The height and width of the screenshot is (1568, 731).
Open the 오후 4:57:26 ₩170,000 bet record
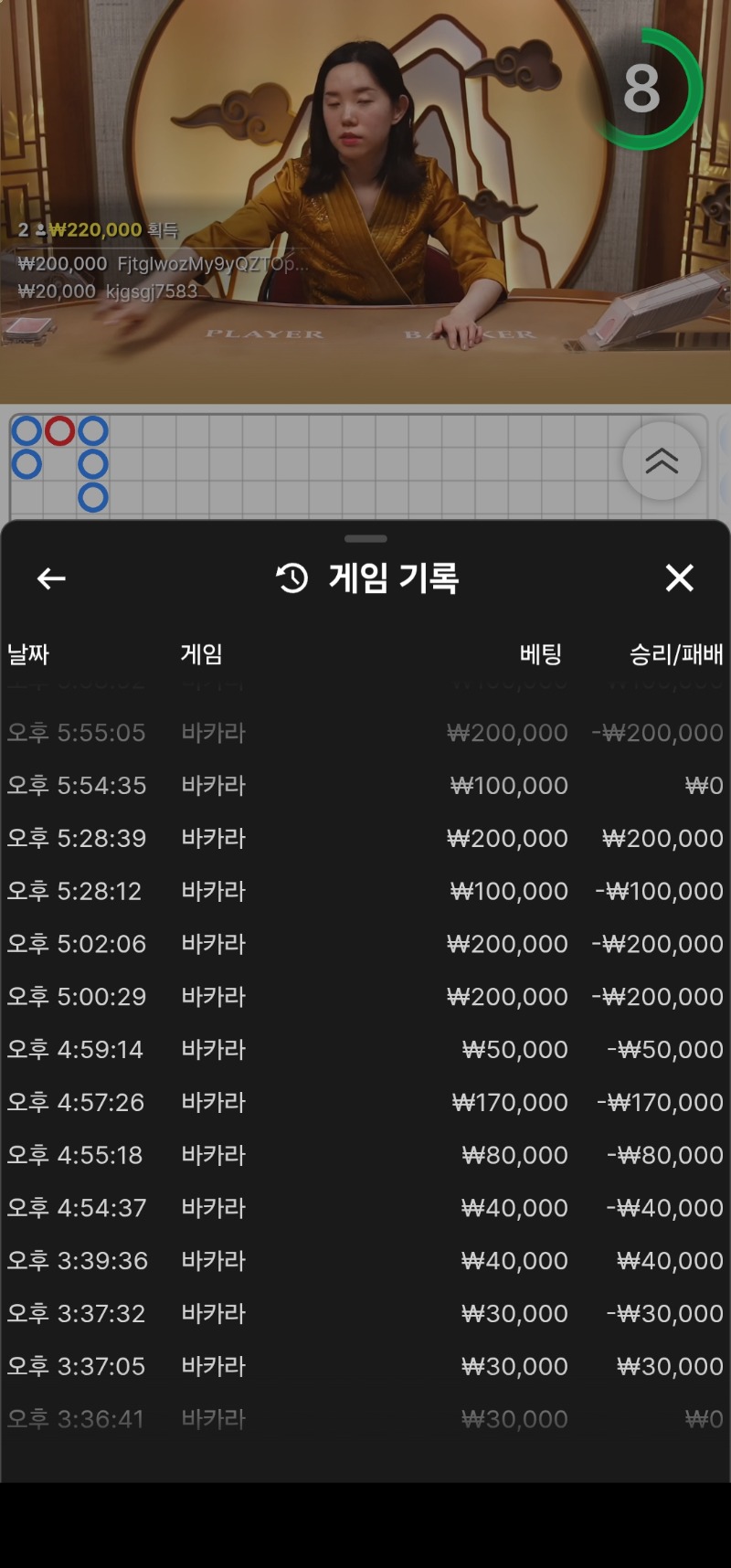click(365, 1103)
